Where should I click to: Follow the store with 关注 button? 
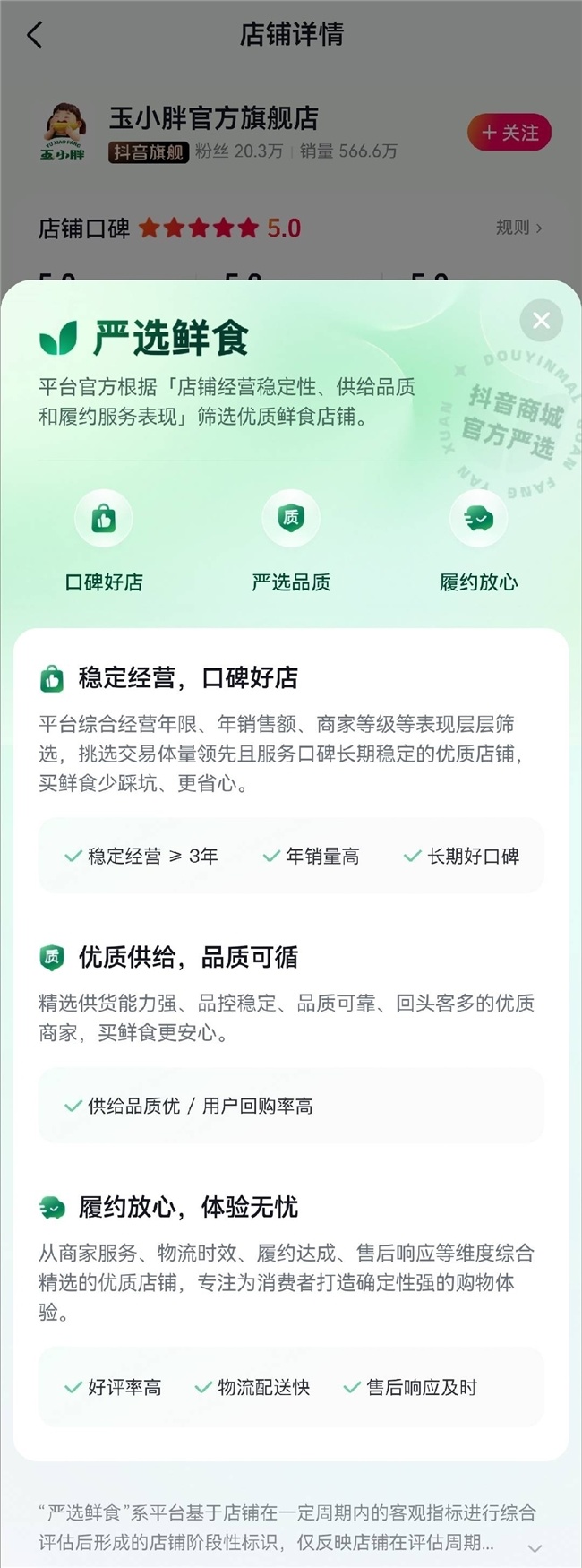(x=509, y=133)
